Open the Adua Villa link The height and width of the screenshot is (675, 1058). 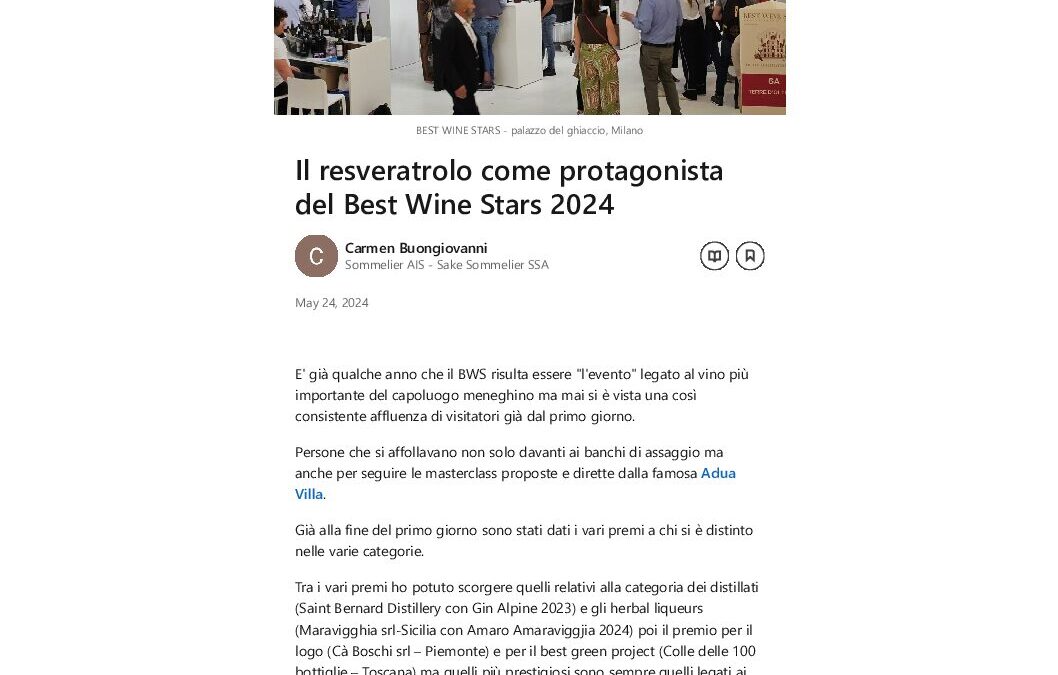[718, 473]
